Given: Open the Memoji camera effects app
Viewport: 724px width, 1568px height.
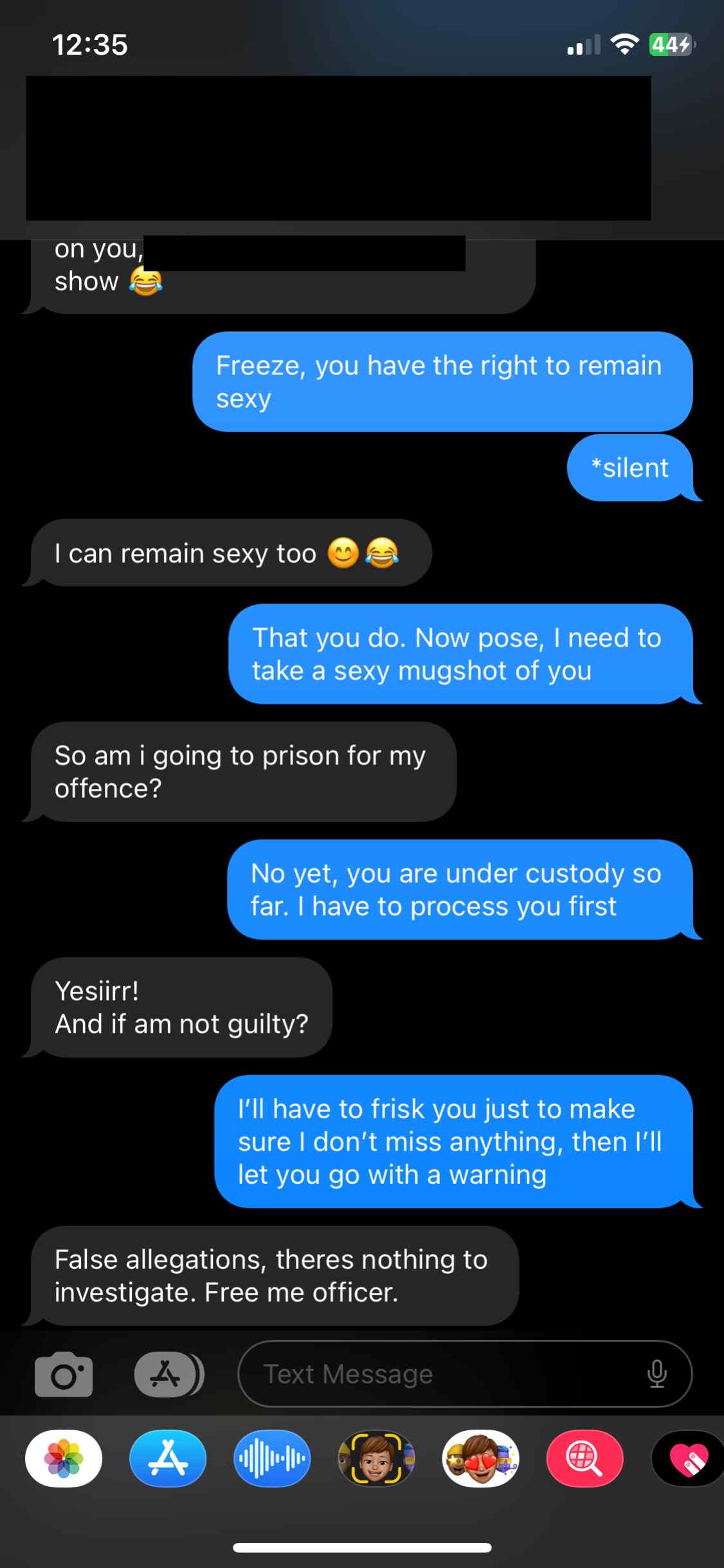Looking at the screenshot, I should 376,1458.
